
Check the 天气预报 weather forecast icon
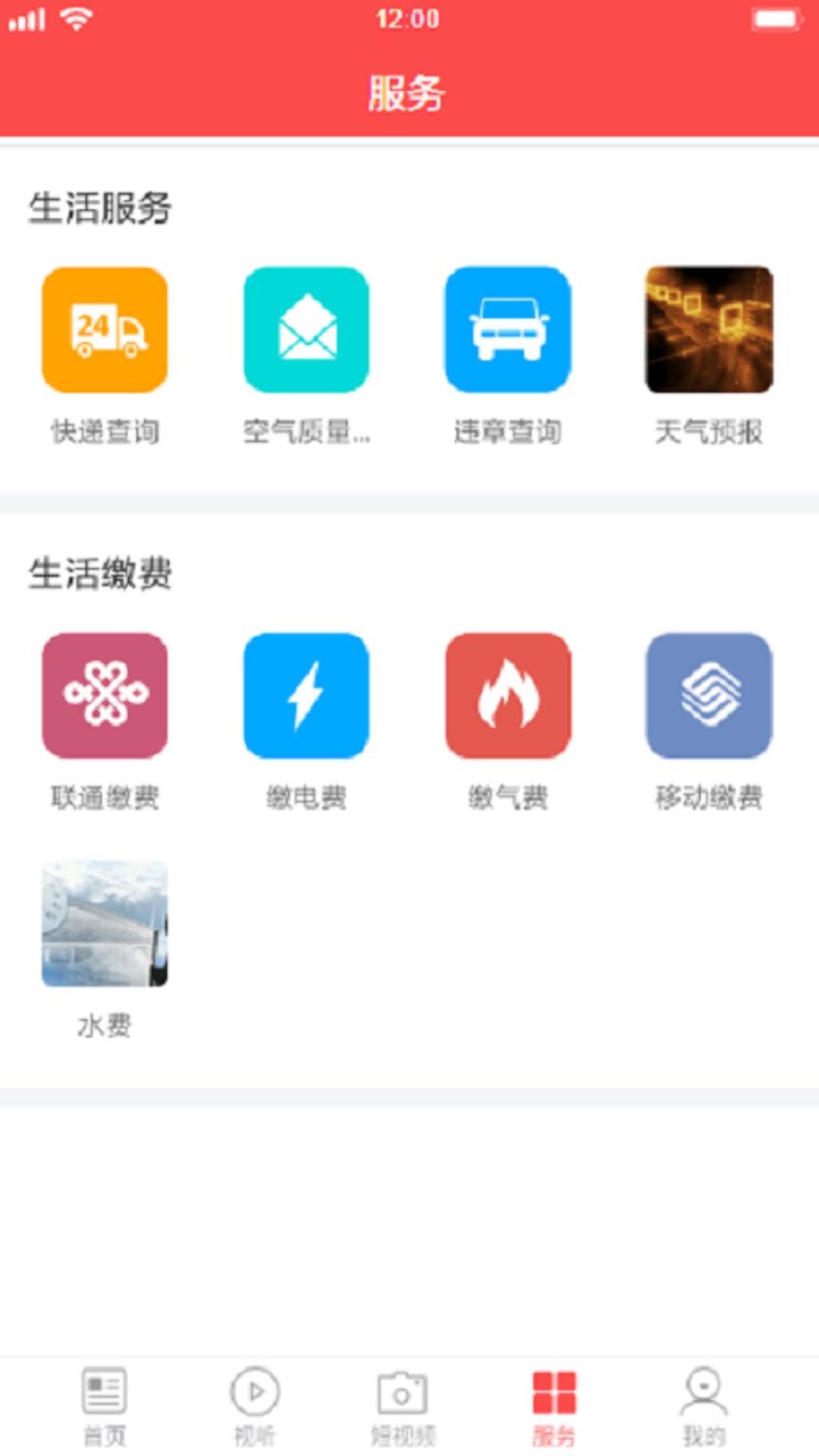click(x=707, y=329)
